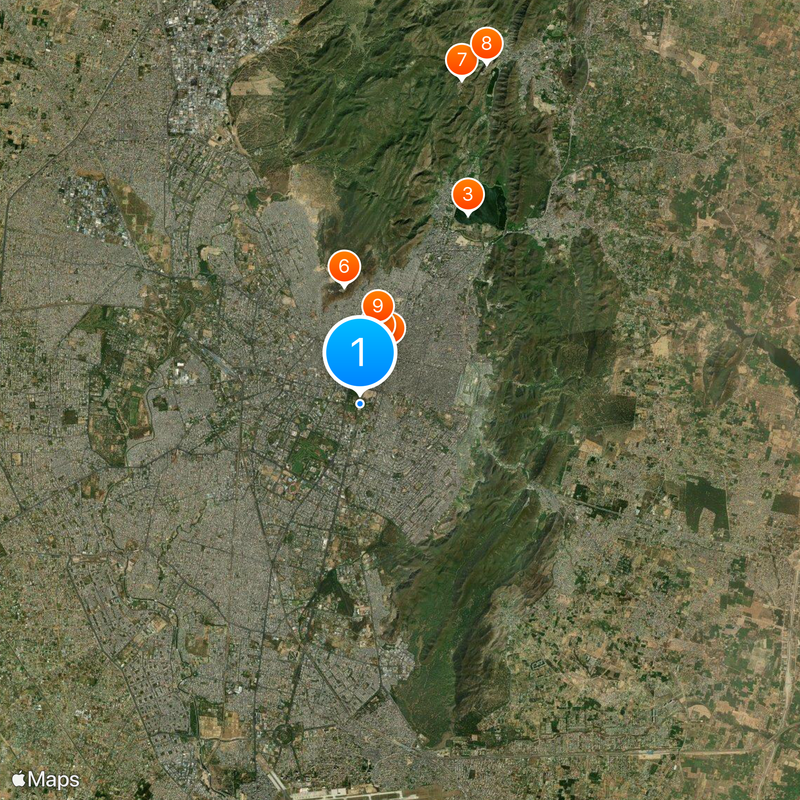Tap the orange pin numbered 8
The image size is (800, 800).
[x=486, y=44]
